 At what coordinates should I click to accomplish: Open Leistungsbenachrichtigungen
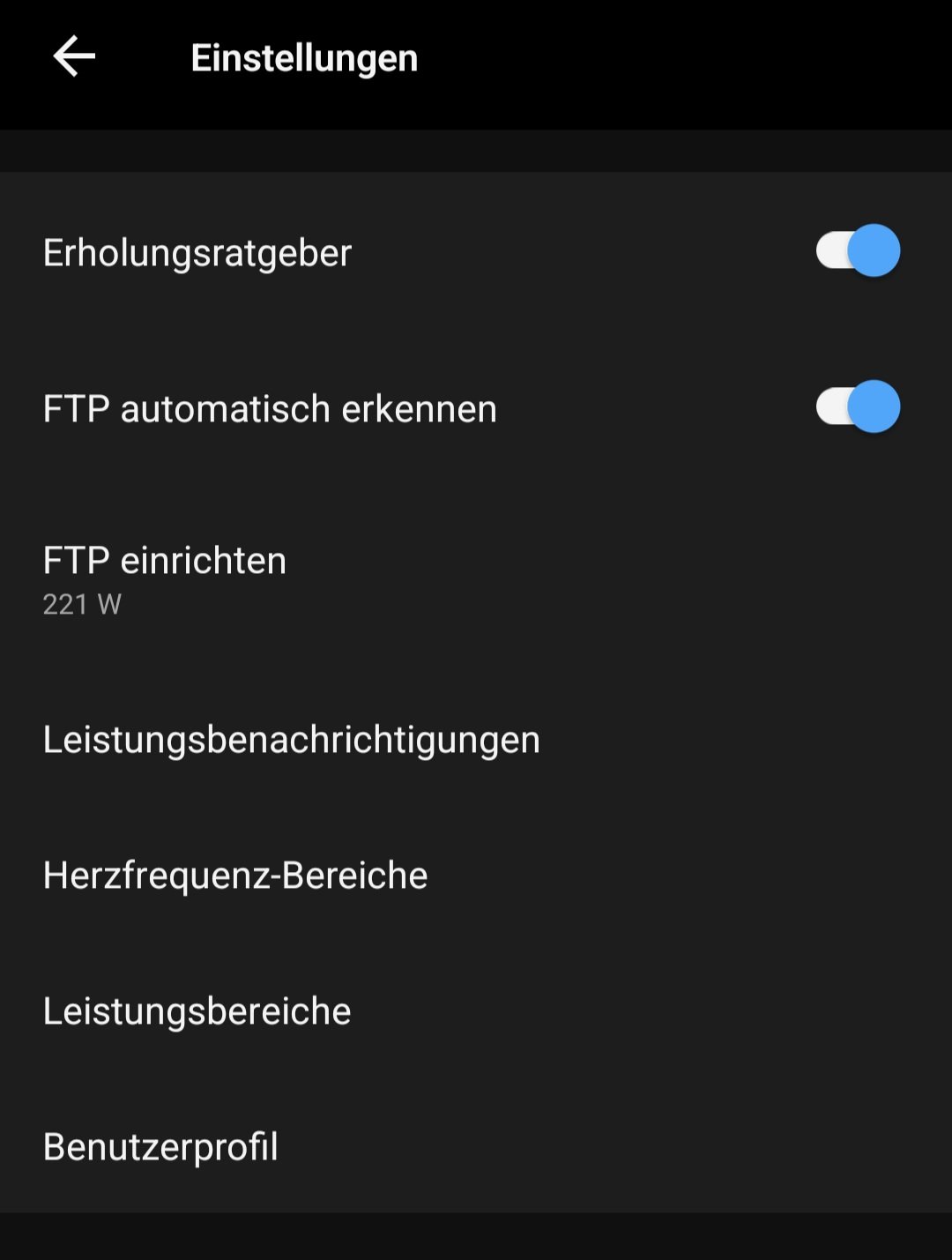[291, 740]
